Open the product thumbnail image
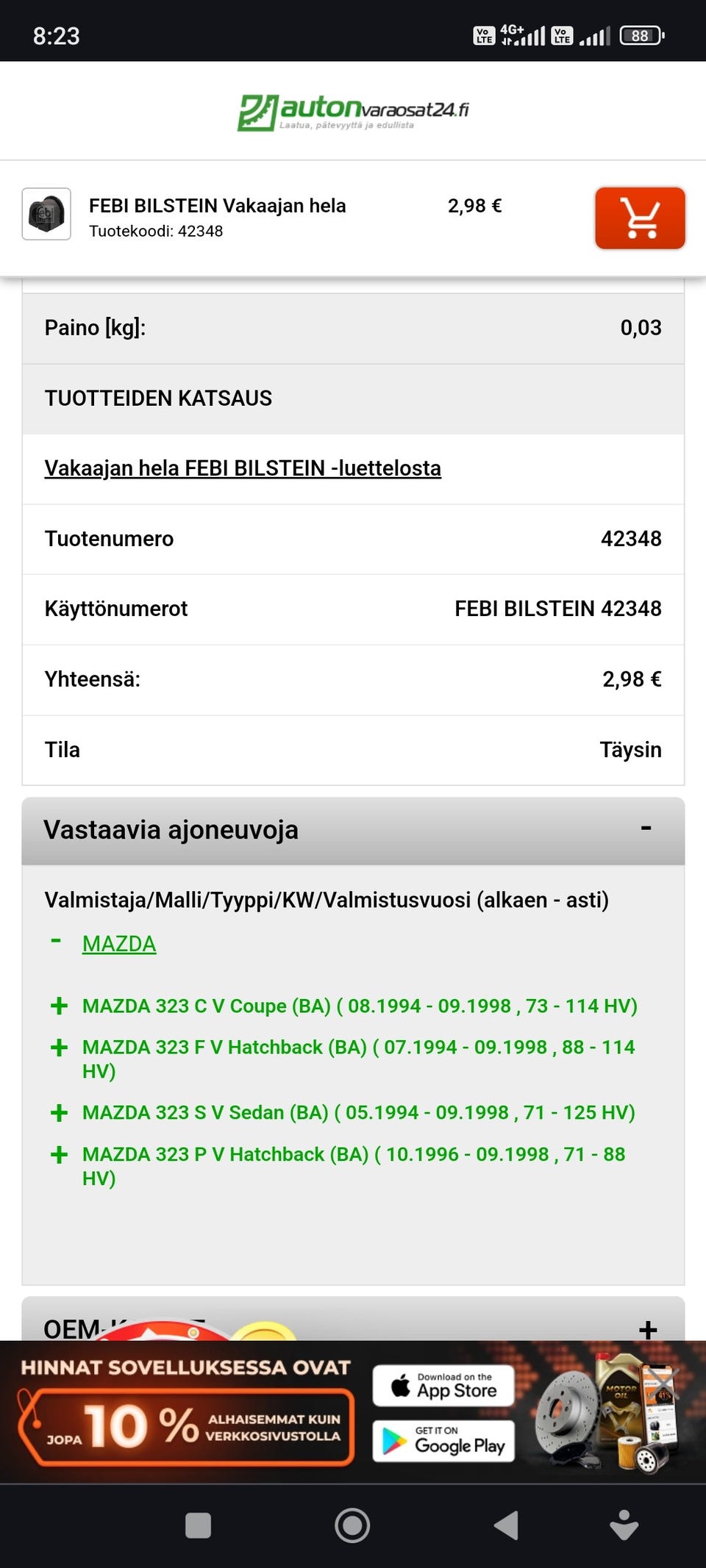This screenshot has height=1568, width=706. point(46,214)
